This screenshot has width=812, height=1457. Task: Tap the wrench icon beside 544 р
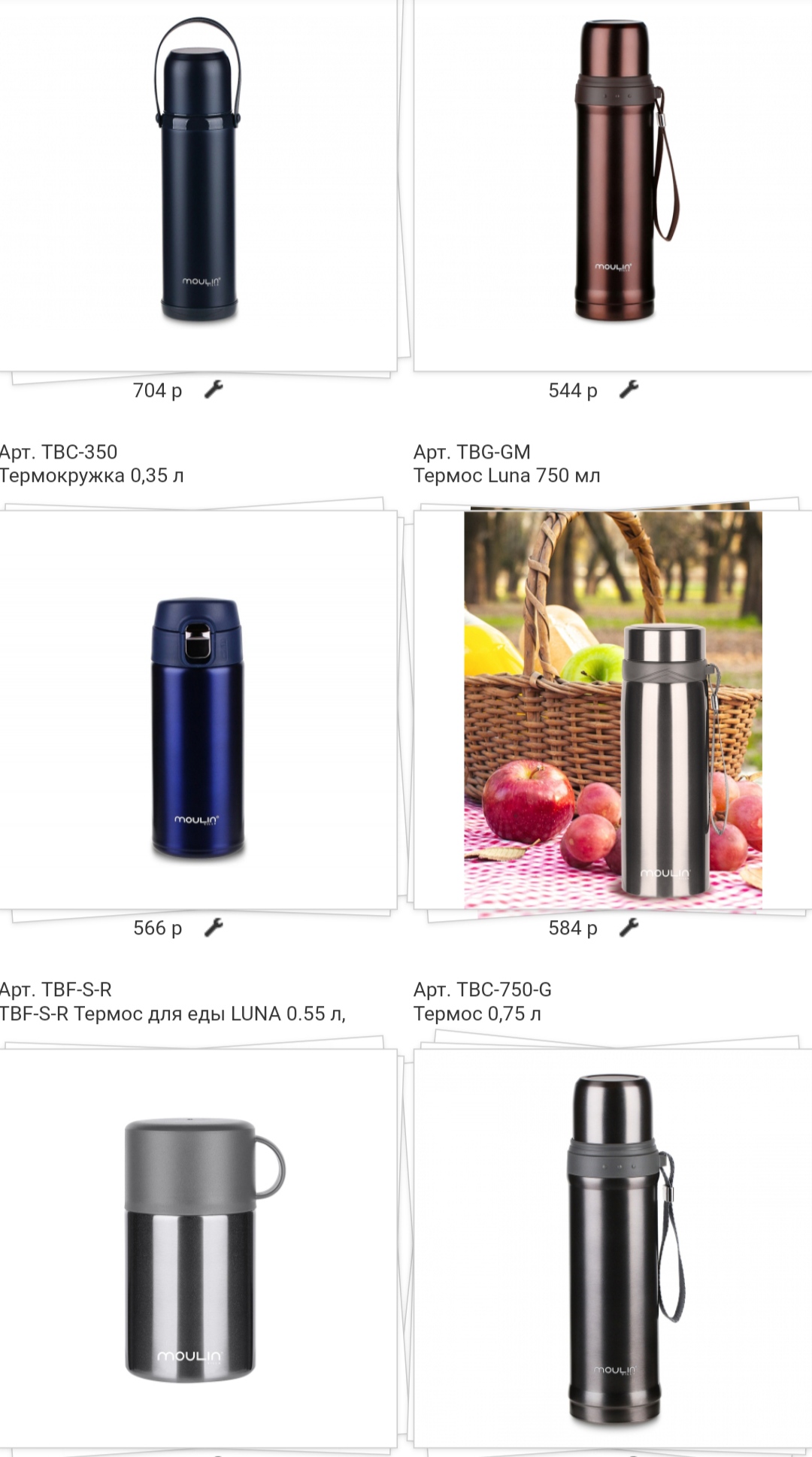pos(629,389)
